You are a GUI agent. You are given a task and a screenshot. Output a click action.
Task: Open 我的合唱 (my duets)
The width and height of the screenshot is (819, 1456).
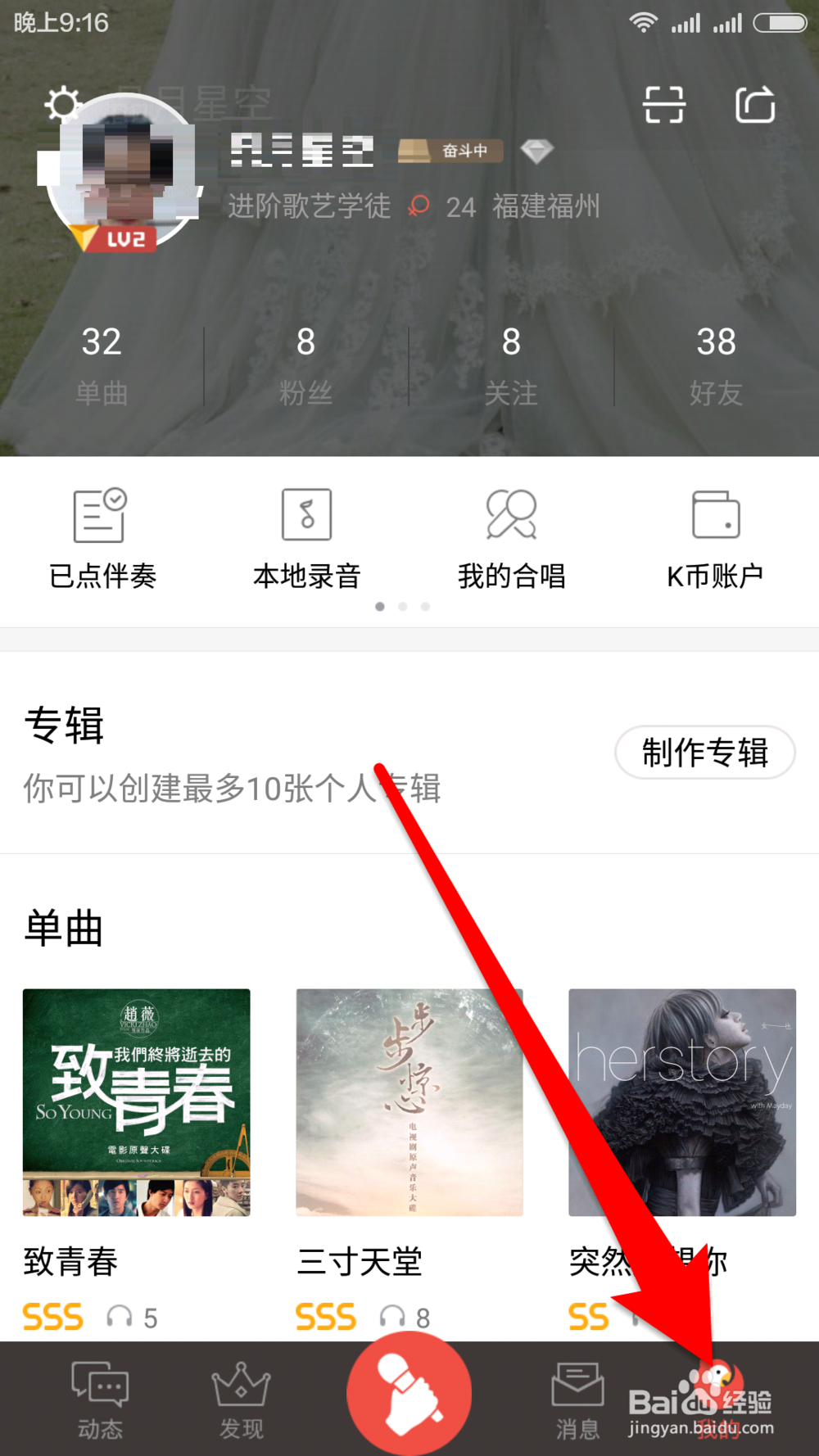point(510,536)
